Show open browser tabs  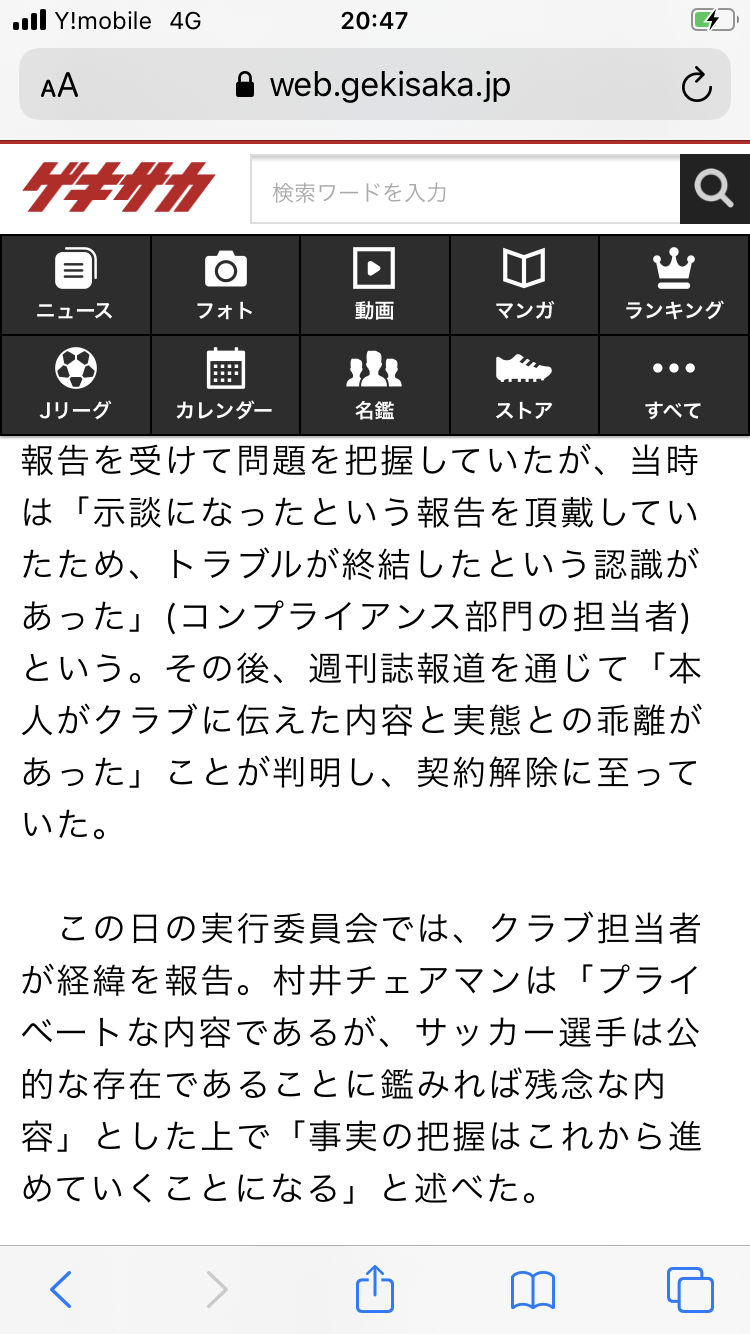click(x=690, y=1290)
